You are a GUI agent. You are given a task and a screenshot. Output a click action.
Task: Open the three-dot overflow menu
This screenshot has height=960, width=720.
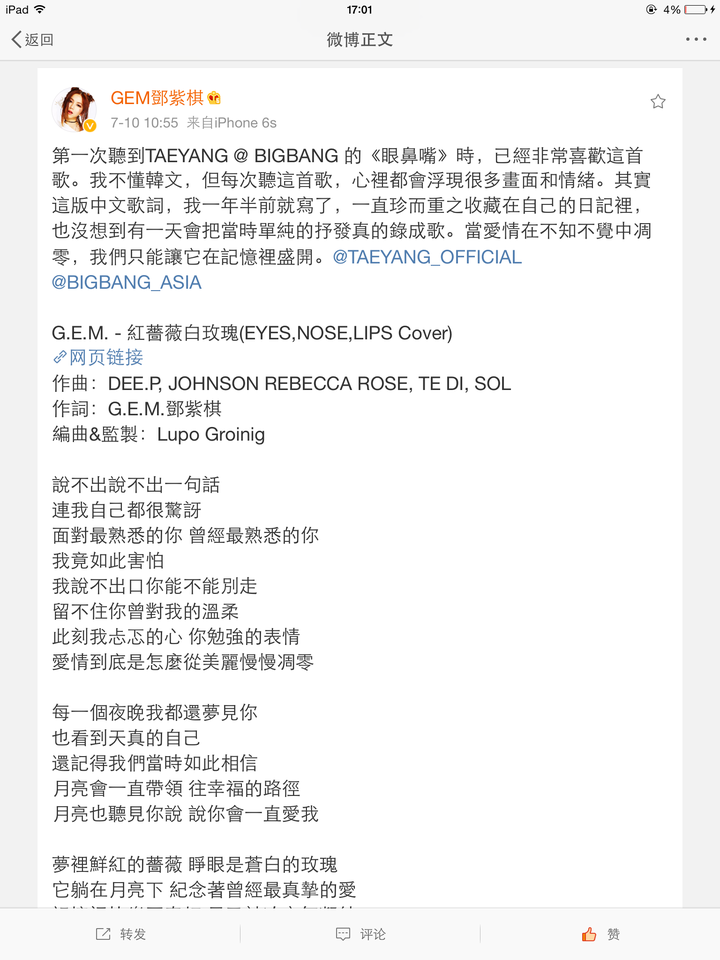pos(696,40)
